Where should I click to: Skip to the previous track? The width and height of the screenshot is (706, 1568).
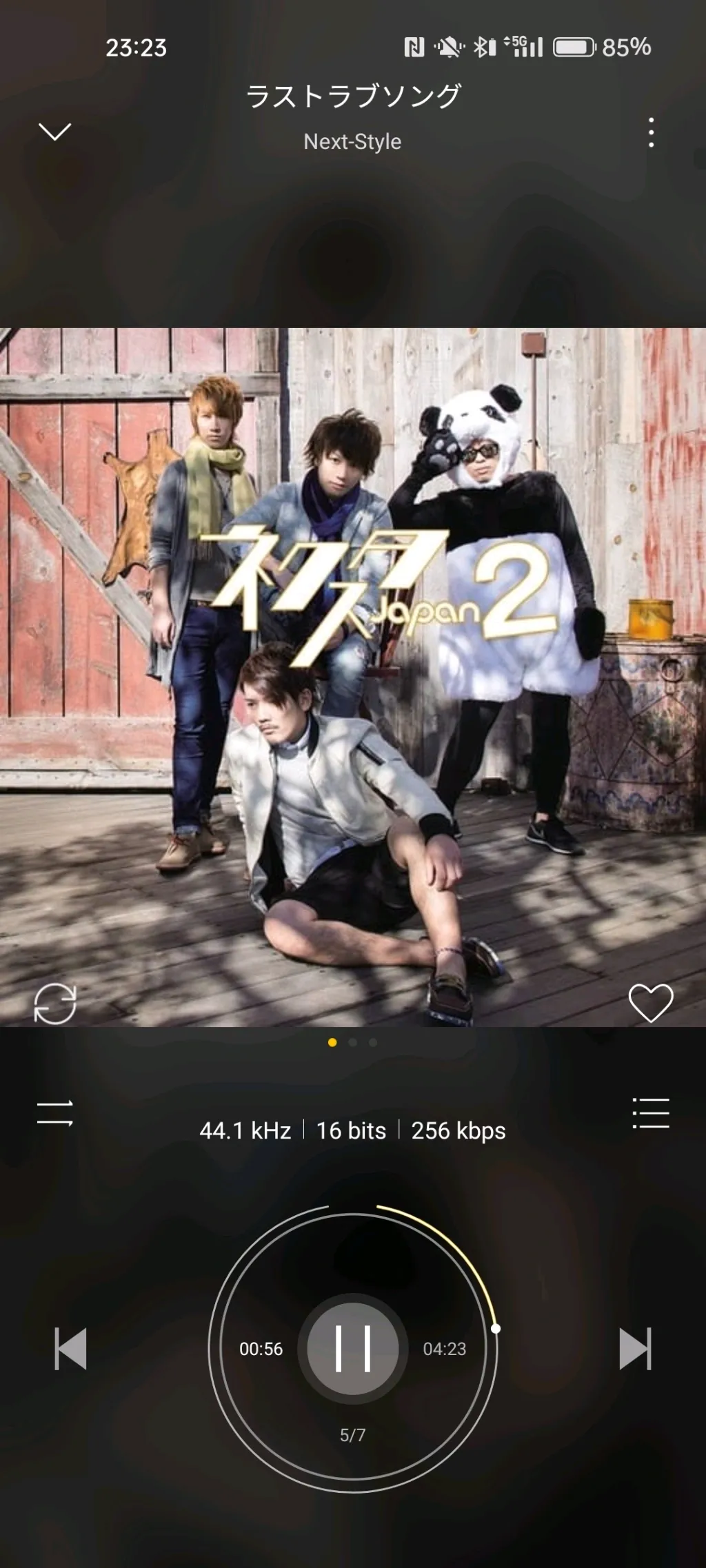point(70,1348)
